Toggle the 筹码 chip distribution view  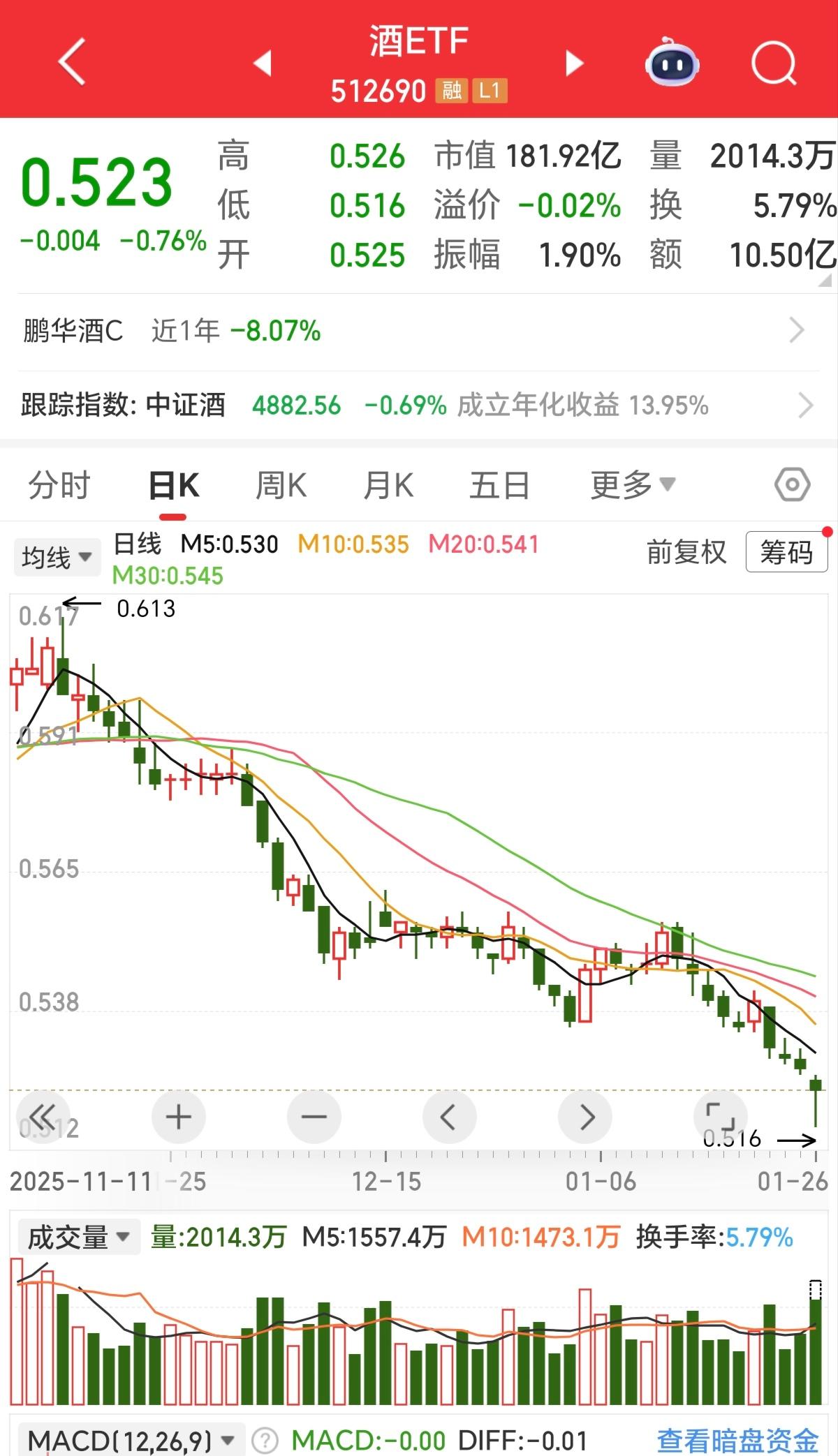(x=786, y=551)
